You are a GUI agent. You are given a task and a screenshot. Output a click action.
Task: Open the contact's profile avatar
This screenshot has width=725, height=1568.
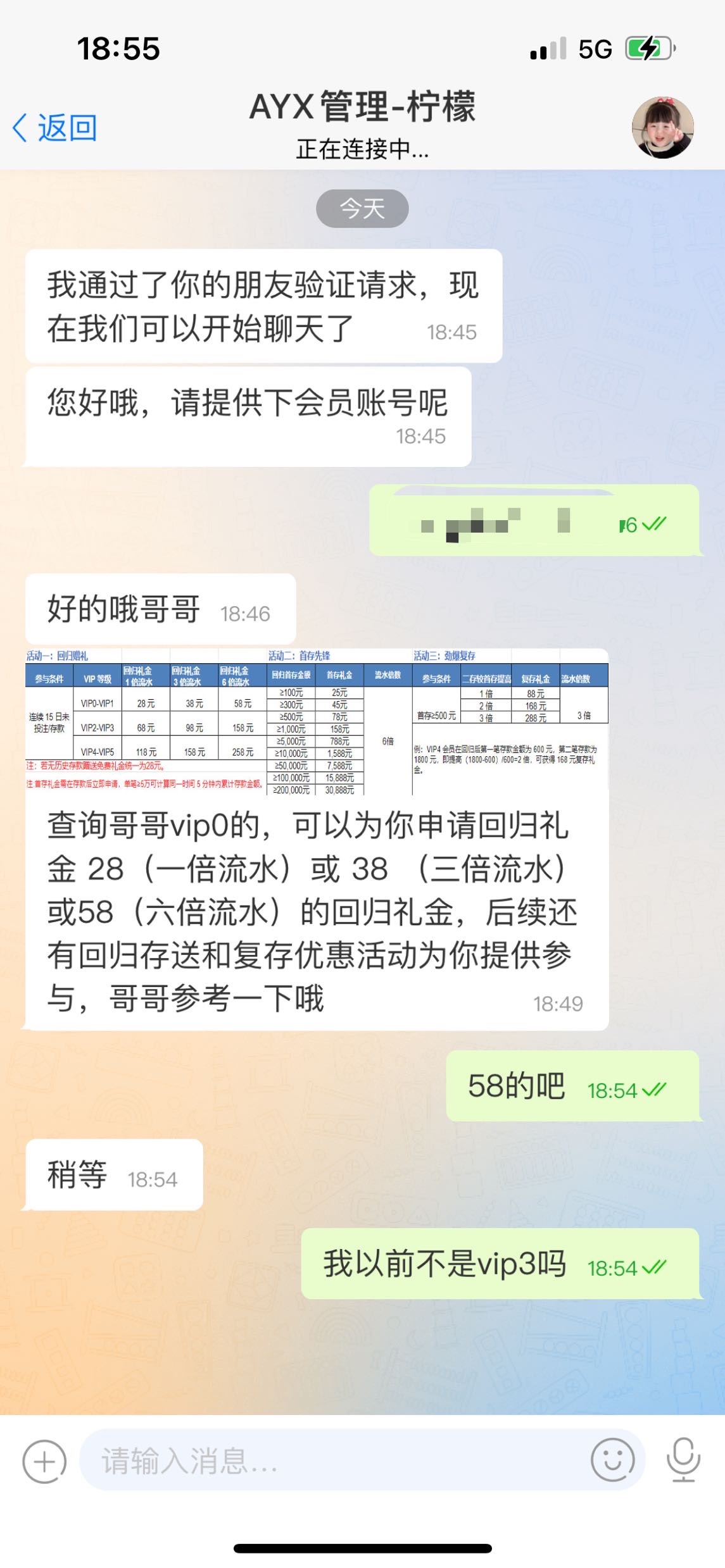662,128
